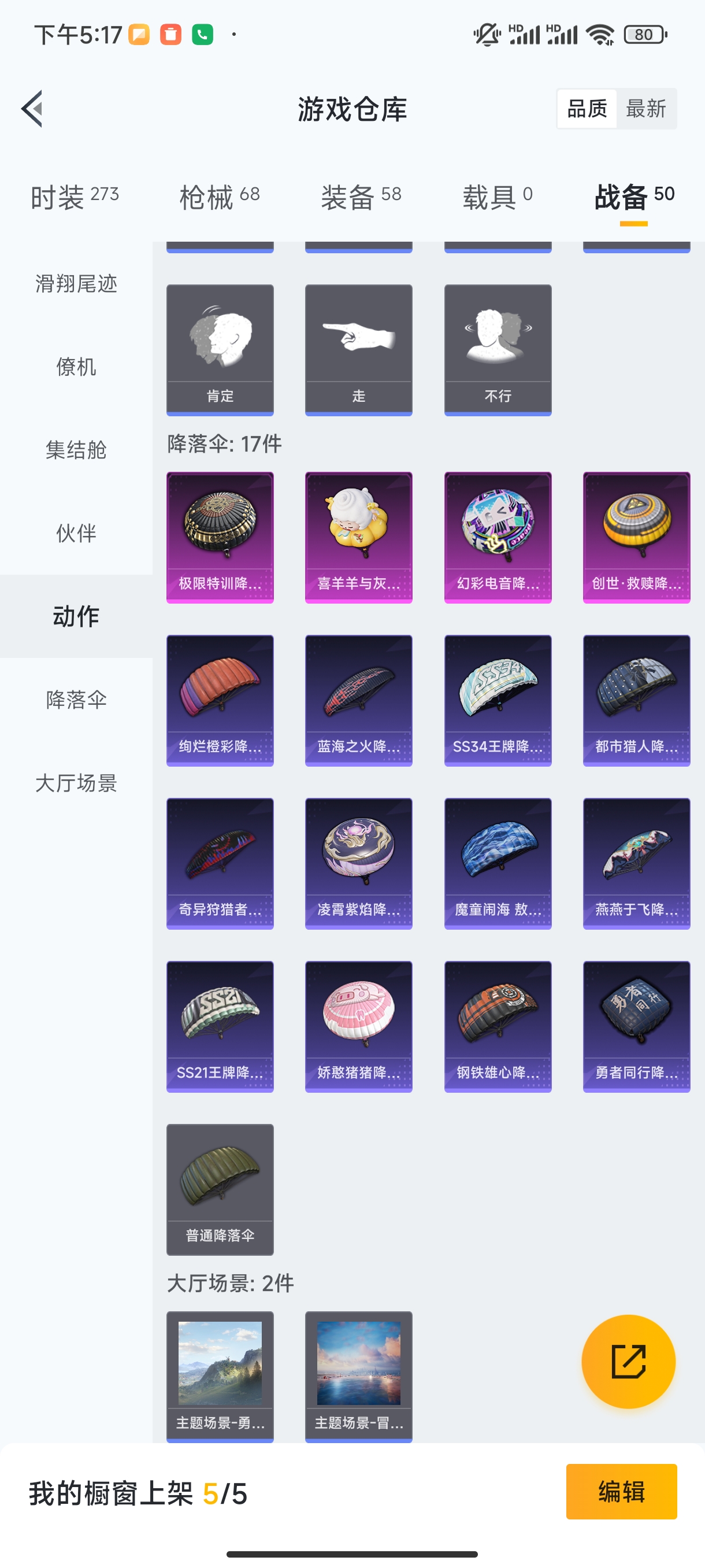Select the SS34王牌 parachute icon
Screen dimensions: 705x1568
(498, 699)
